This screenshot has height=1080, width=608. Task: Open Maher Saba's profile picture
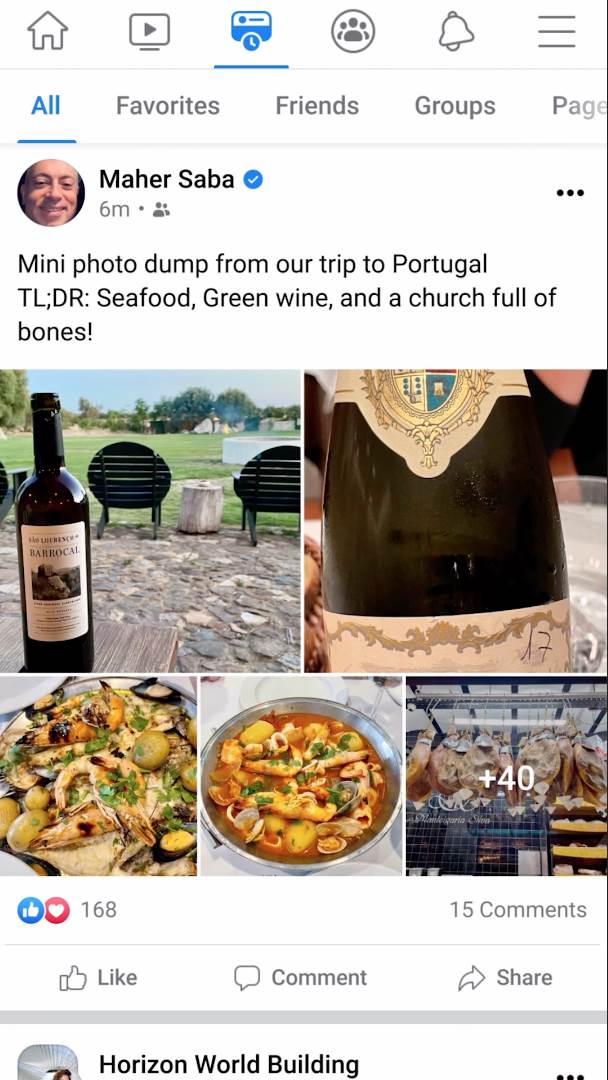[x=51, y=192]
